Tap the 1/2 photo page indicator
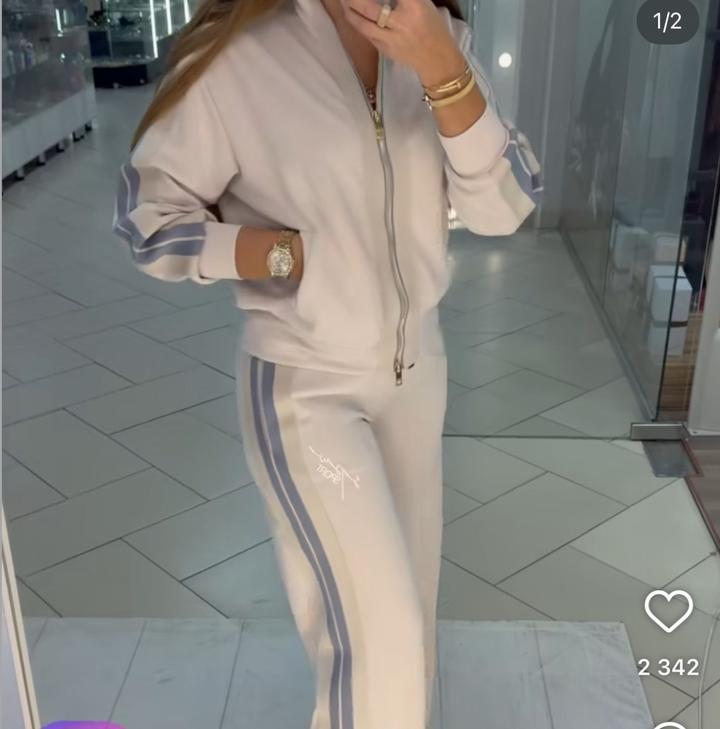 (x=667, y=21)
